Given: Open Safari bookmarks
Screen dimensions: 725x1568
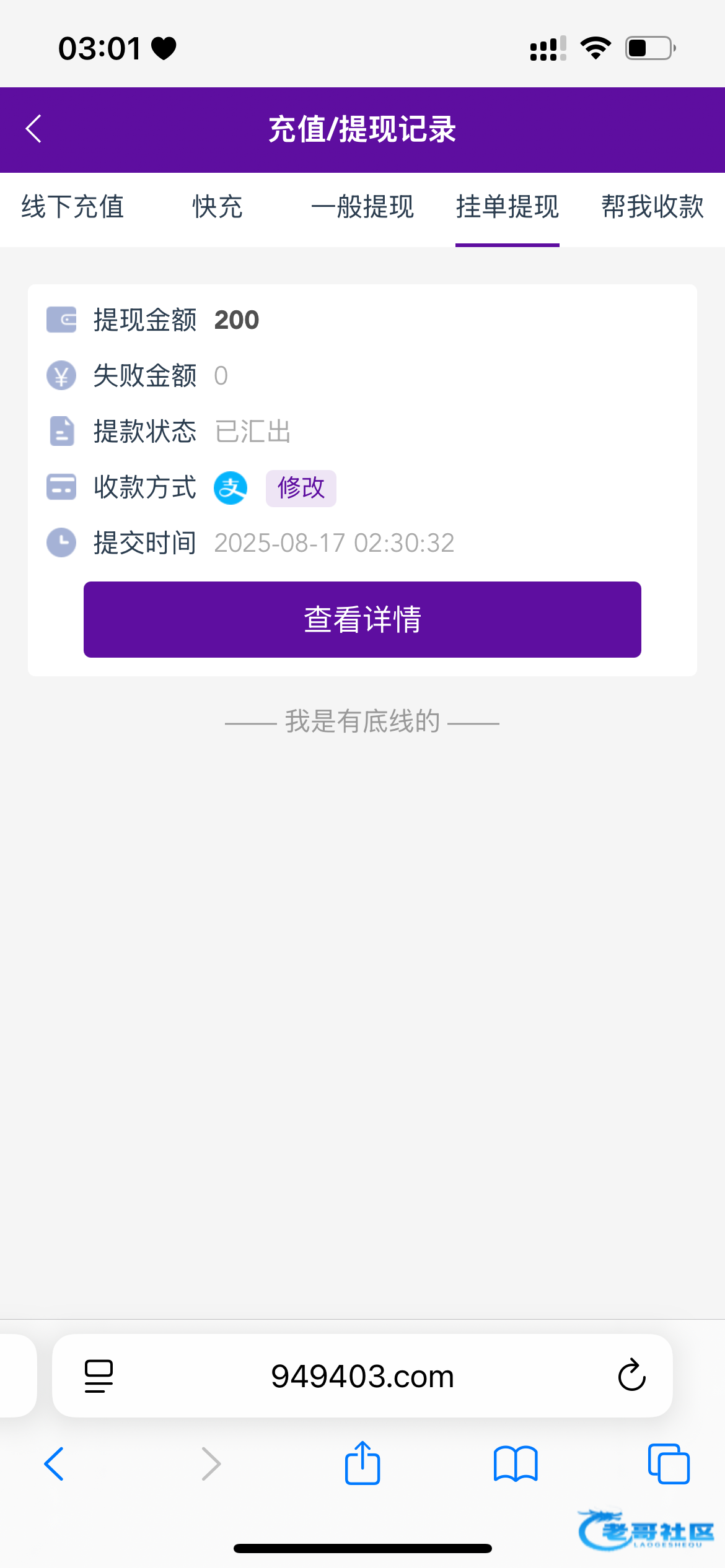Looking at the screenshot, I should [516, 1464].
